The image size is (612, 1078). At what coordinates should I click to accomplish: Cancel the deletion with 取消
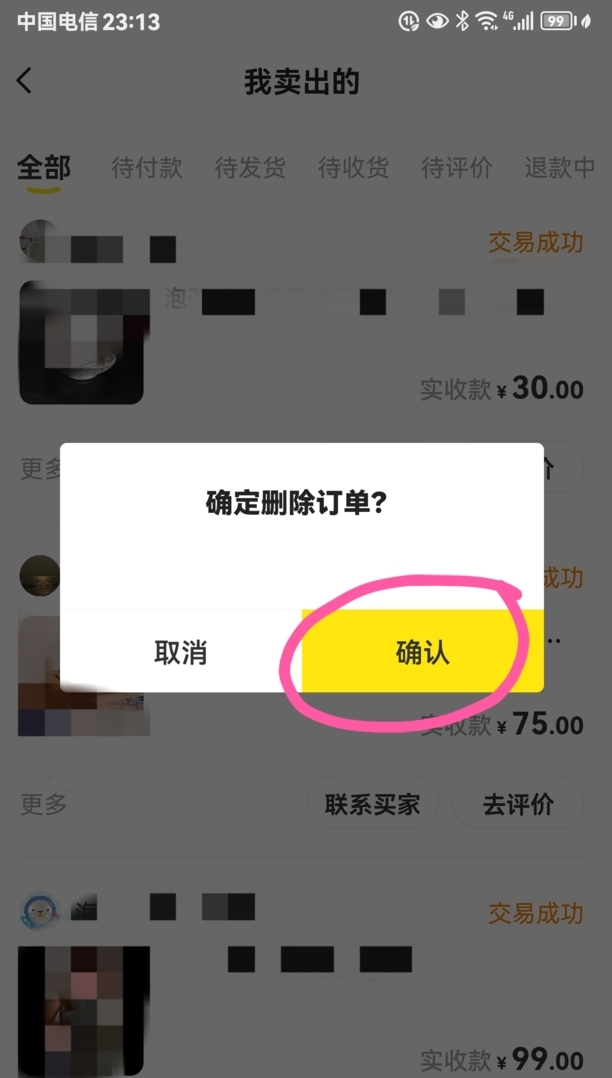181,652
